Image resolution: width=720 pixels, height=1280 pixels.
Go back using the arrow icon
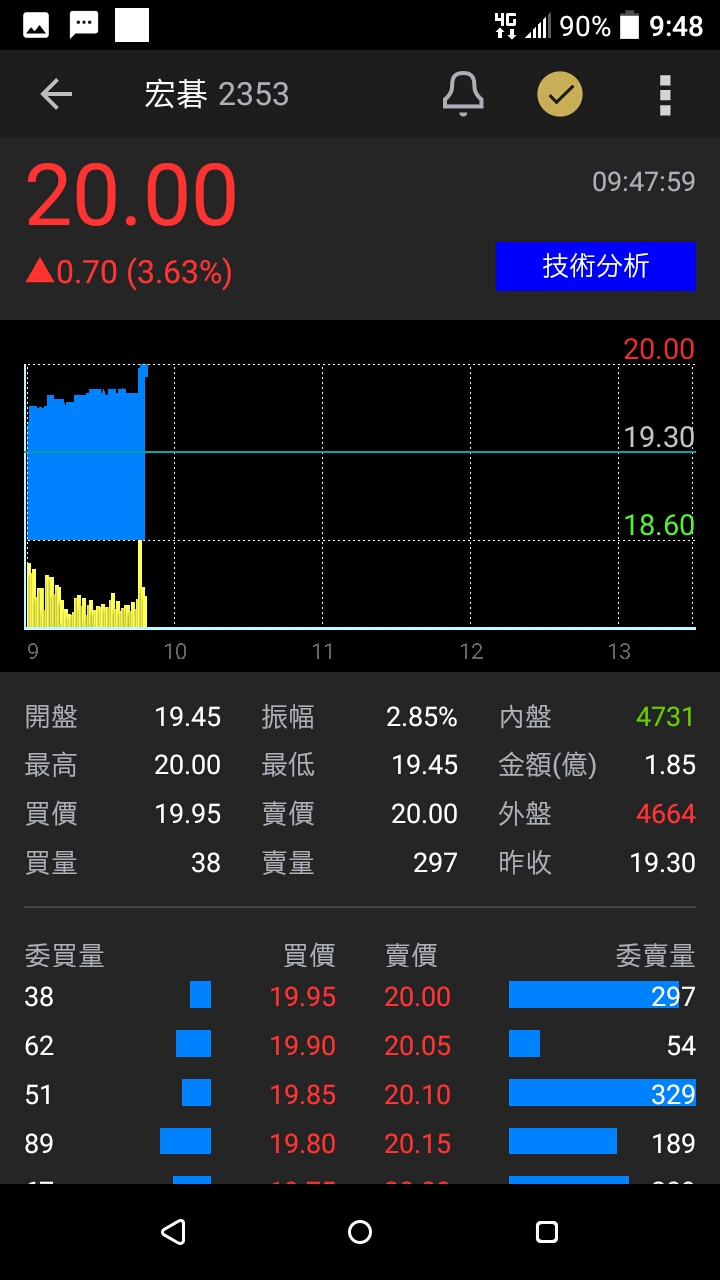click(56, 95)
